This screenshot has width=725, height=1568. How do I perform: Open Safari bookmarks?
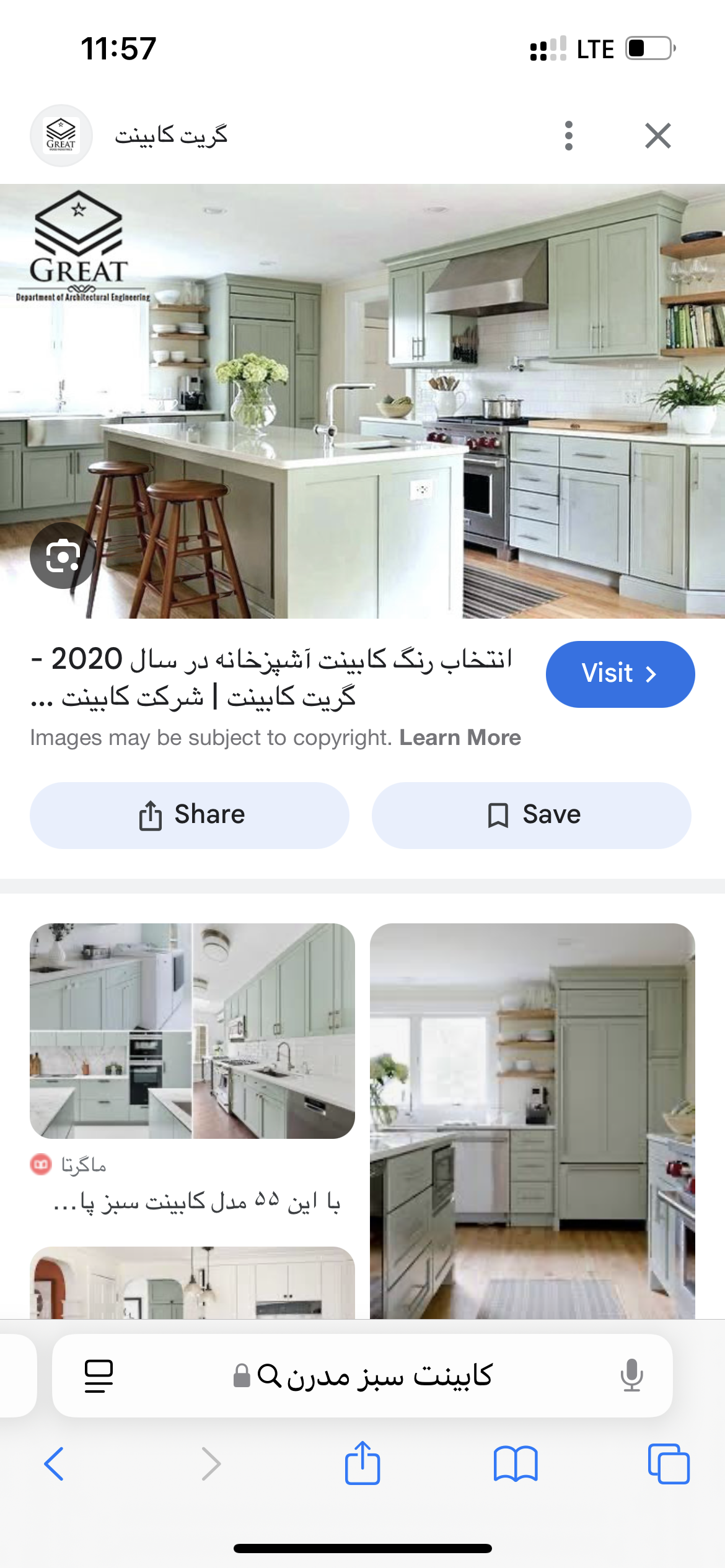[x=516, y=1464]
